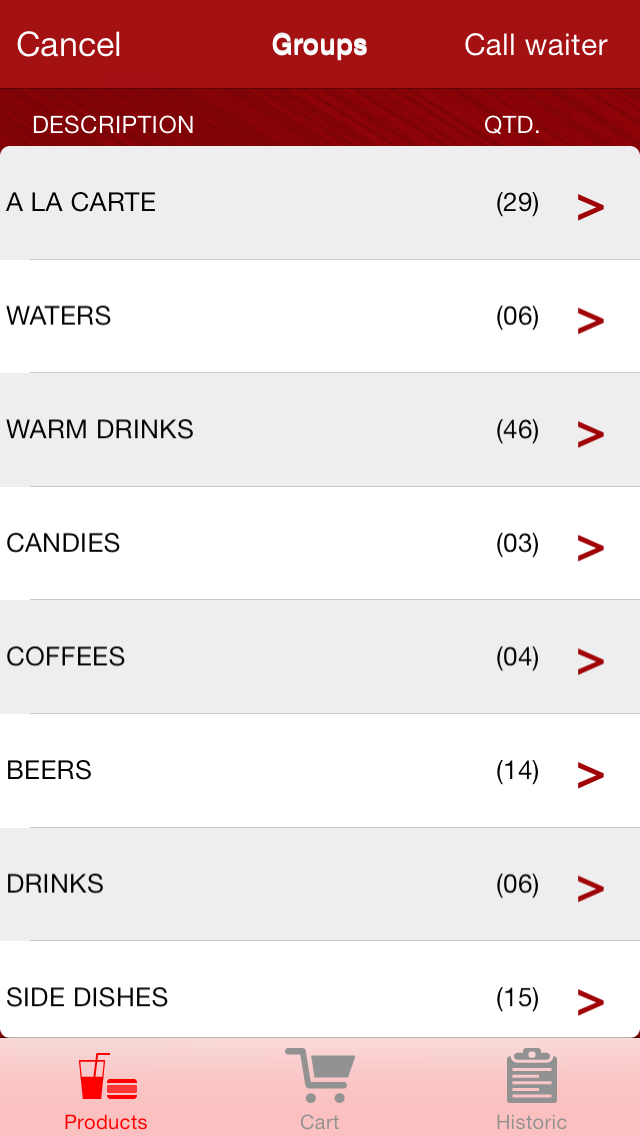
Task: Cancel and leave the Groups screen
Action: 69,45
